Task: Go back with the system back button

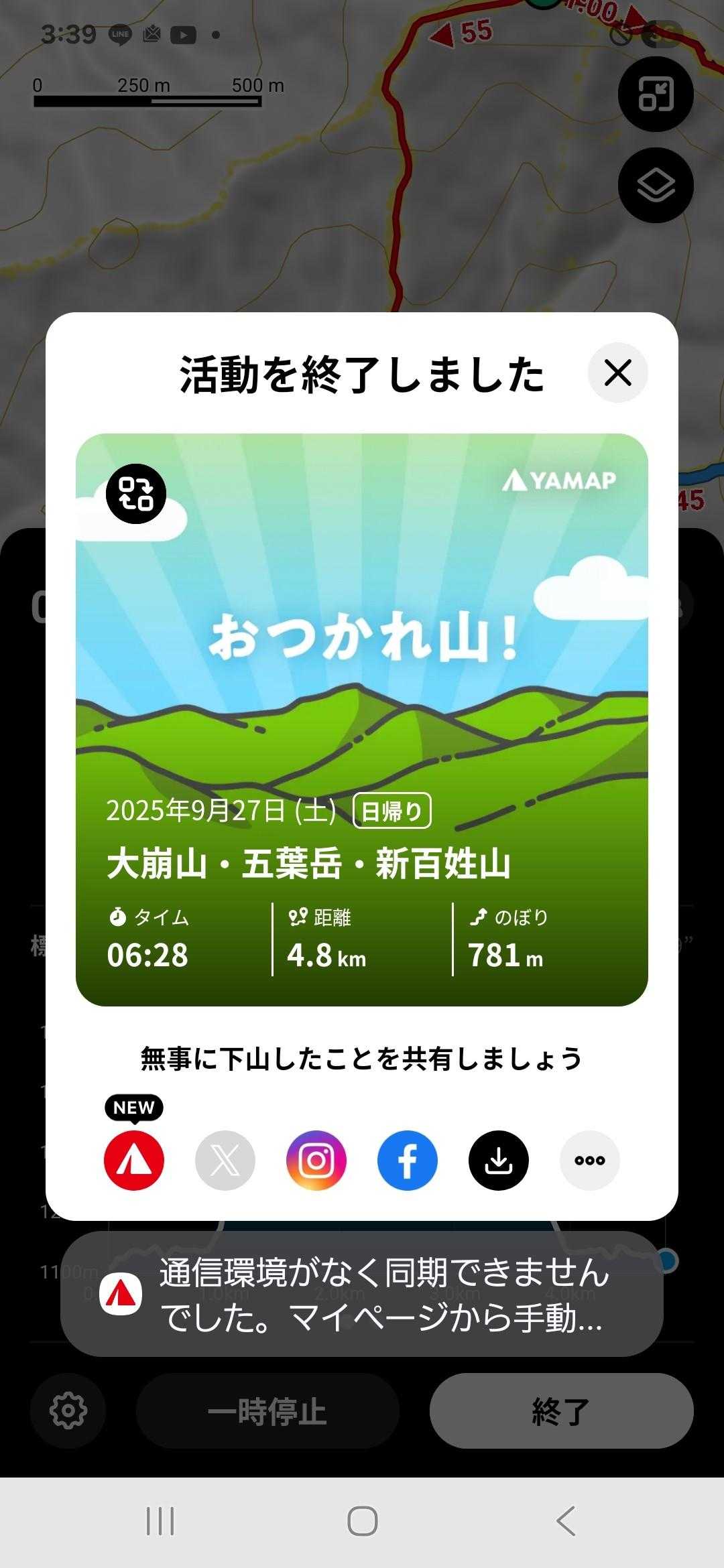Action: click(566, 1521)
